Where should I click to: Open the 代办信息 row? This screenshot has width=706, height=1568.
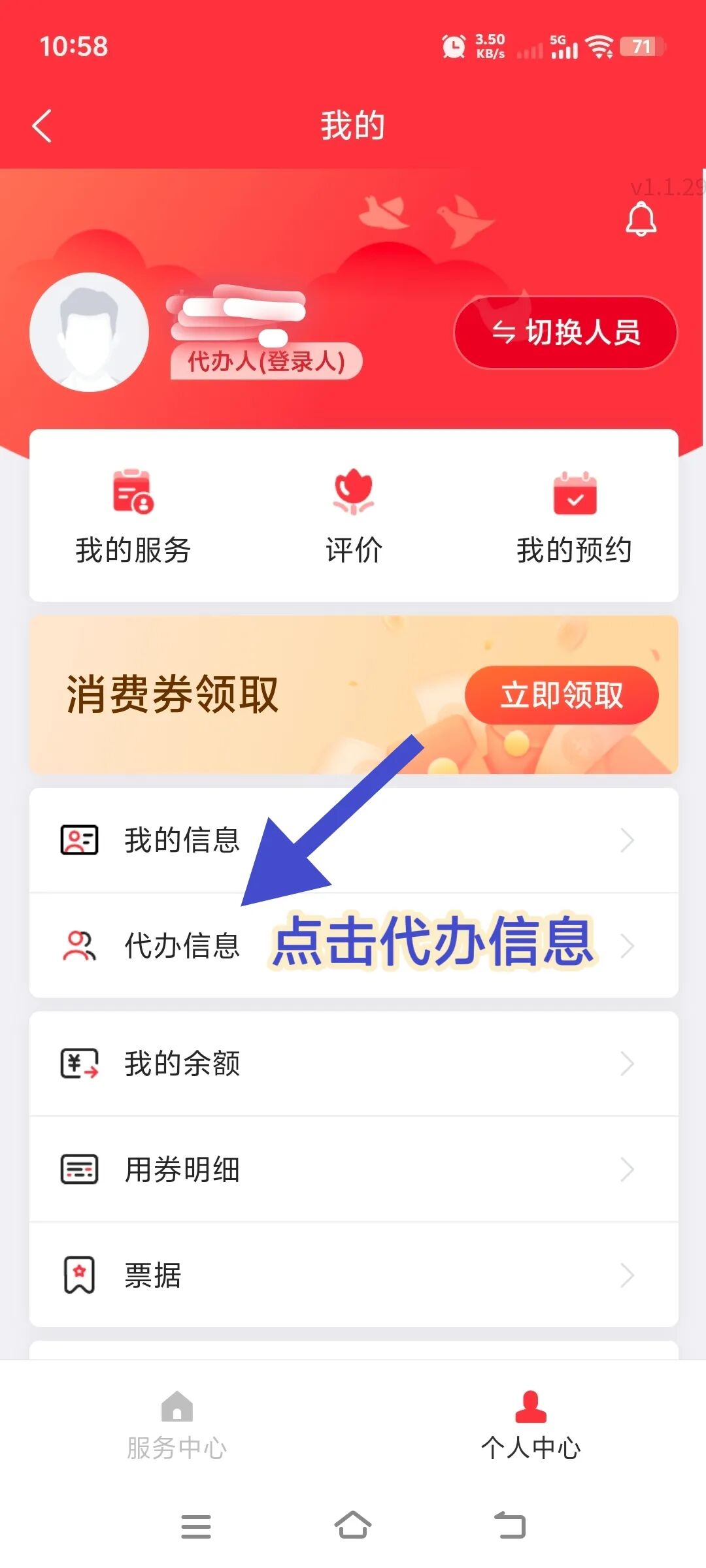point(353,945)
